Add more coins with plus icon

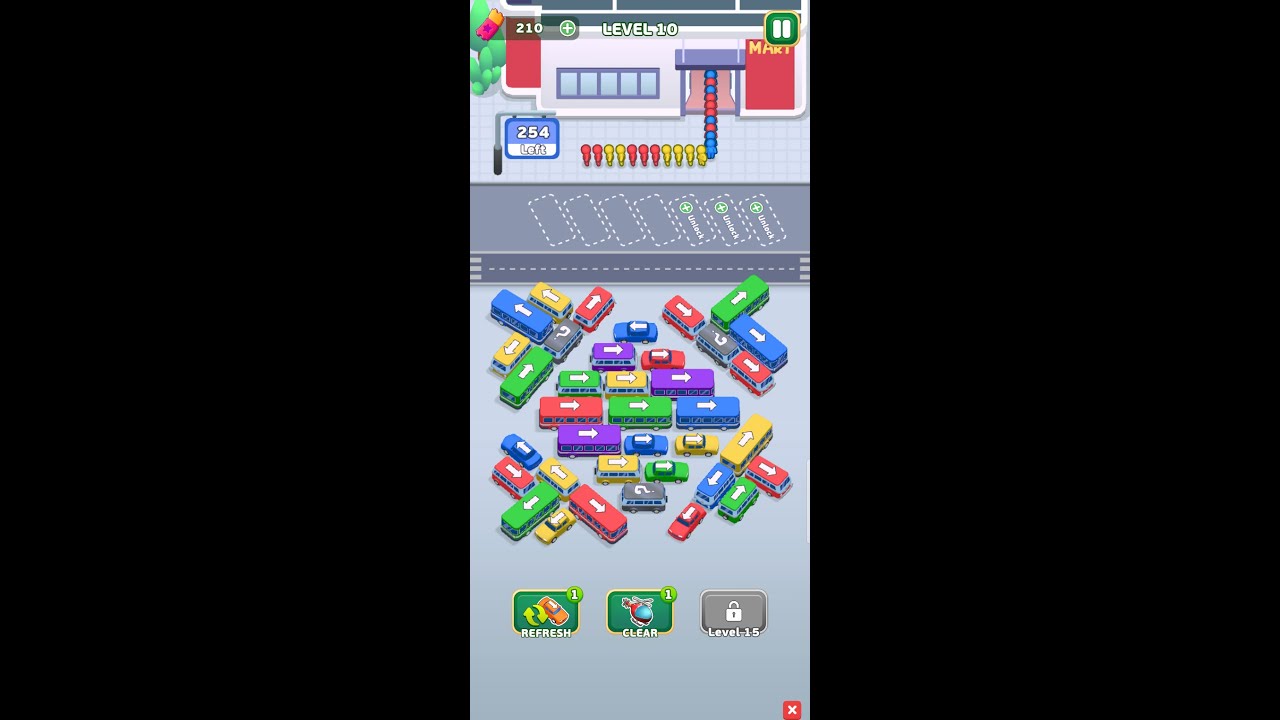[x=567, y=28]
